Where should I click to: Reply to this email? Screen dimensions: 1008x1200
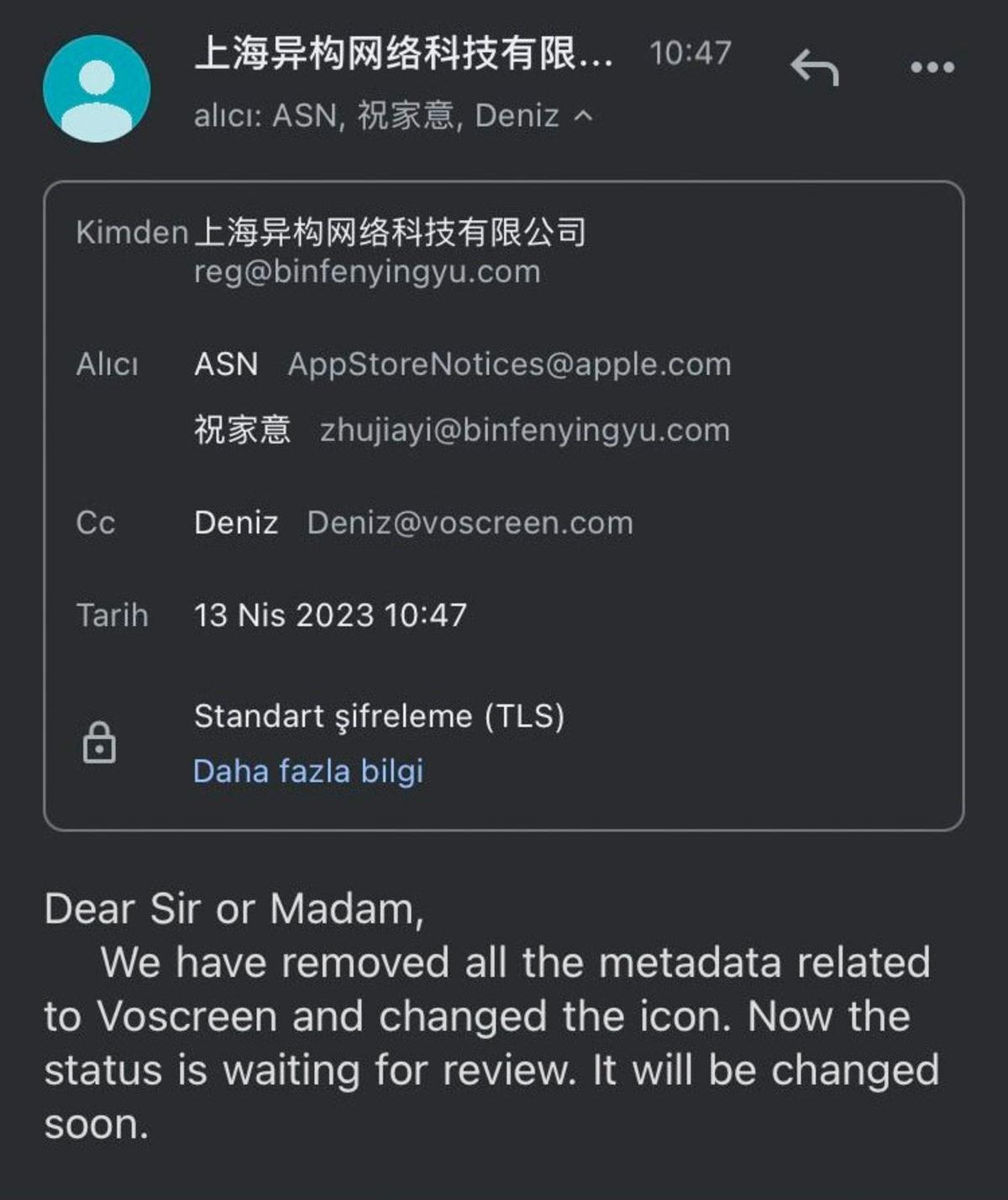(814, 67)
